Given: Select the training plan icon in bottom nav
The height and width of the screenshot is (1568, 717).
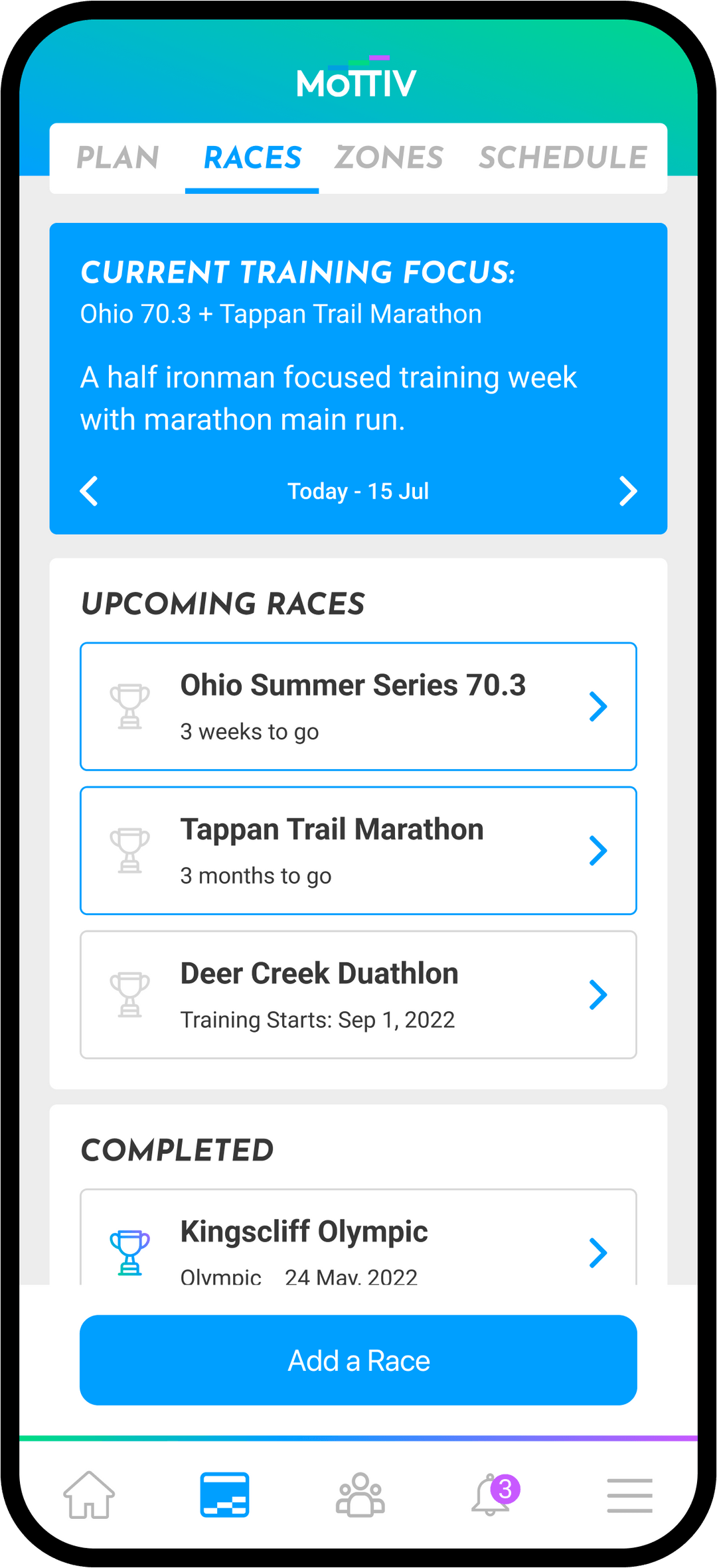Looking at the screenshot, I should tap(225, 1495).
